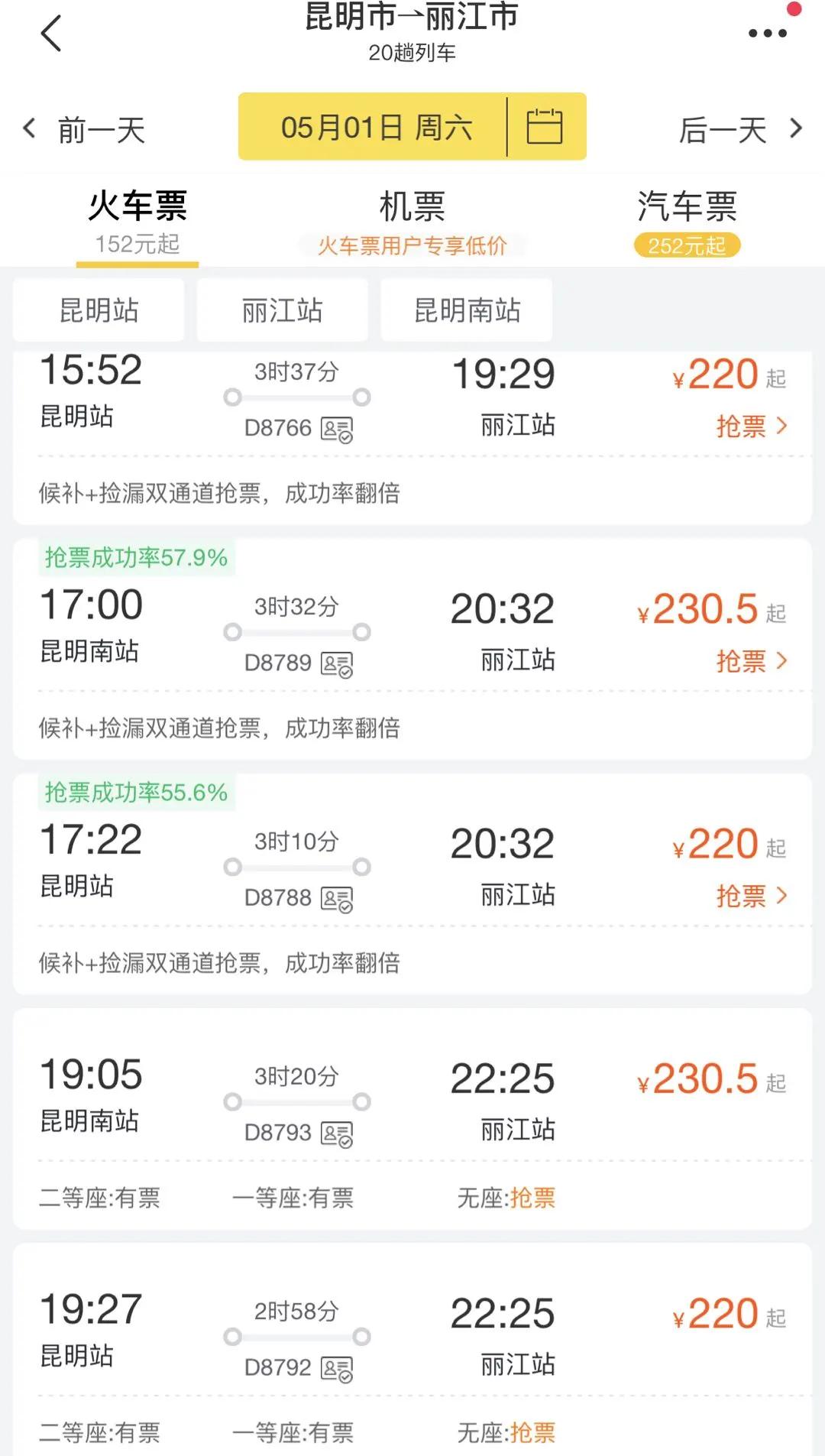
Task: Filter by 昆明站 station chip
Action: coord(99,310)
